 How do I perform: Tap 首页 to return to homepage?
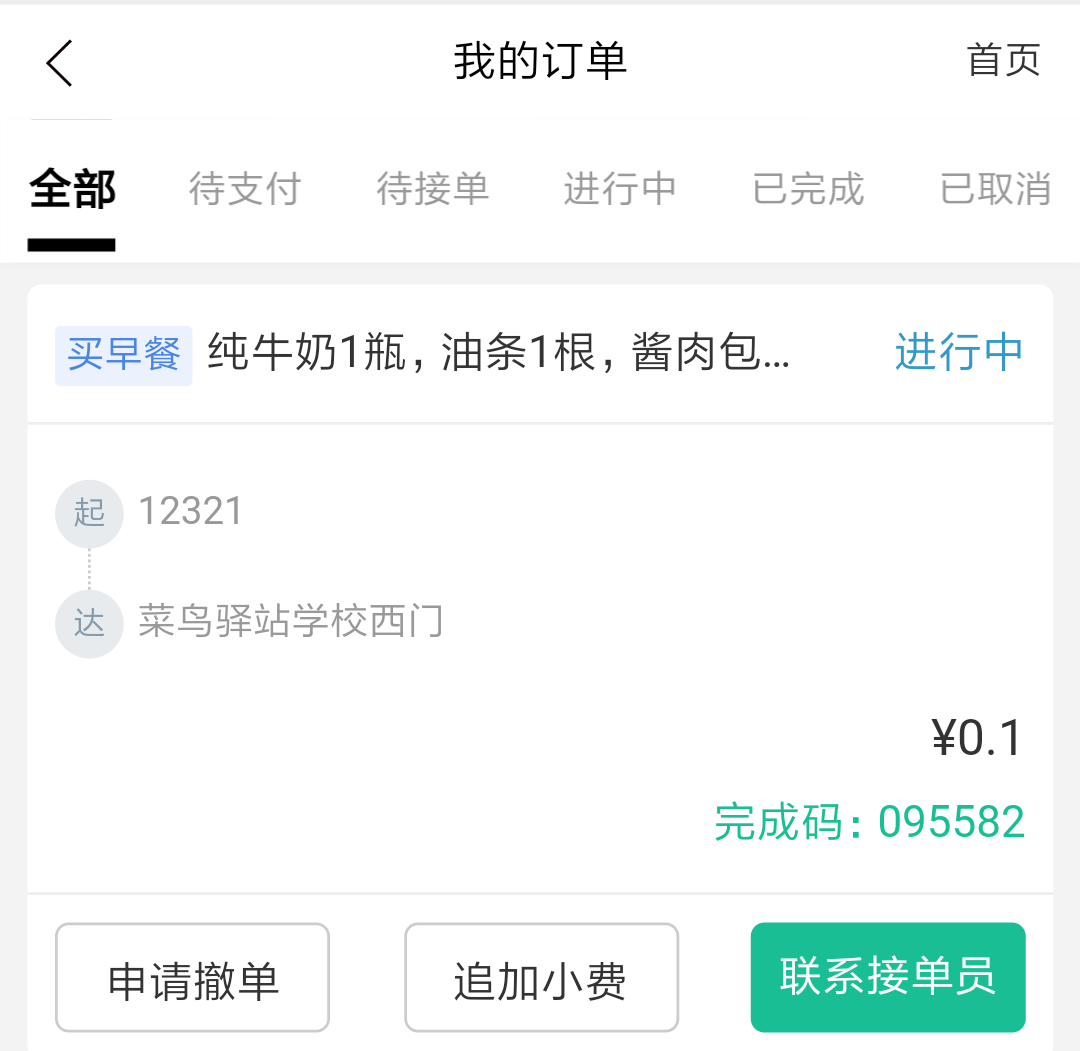[x=1003, y=60]
